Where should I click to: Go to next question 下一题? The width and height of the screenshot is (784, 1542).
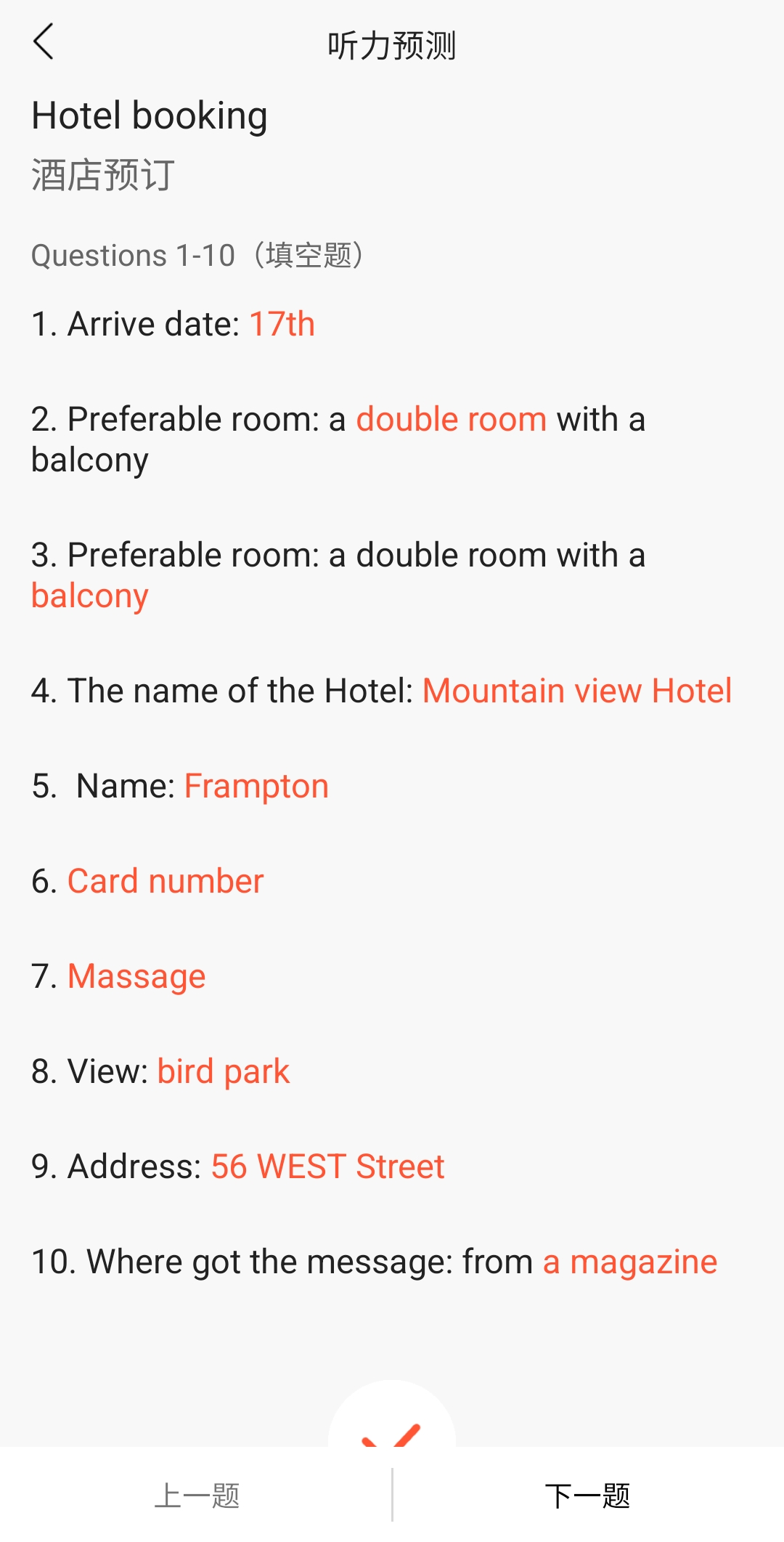(x=588, y=1496)
